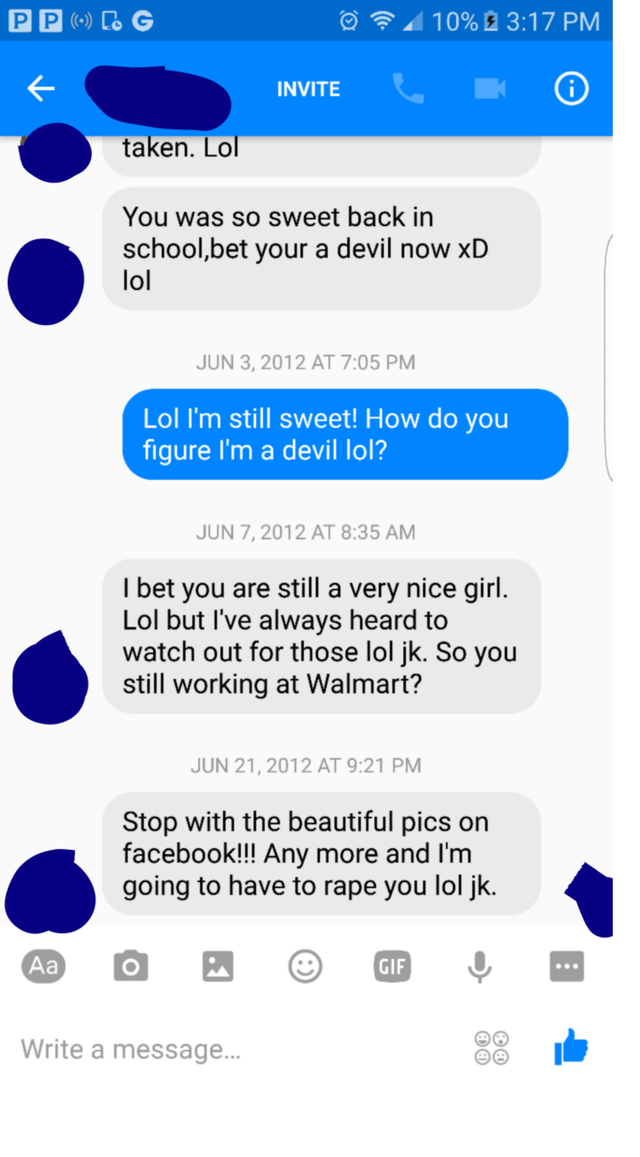Start a video call

pos(489,89)
